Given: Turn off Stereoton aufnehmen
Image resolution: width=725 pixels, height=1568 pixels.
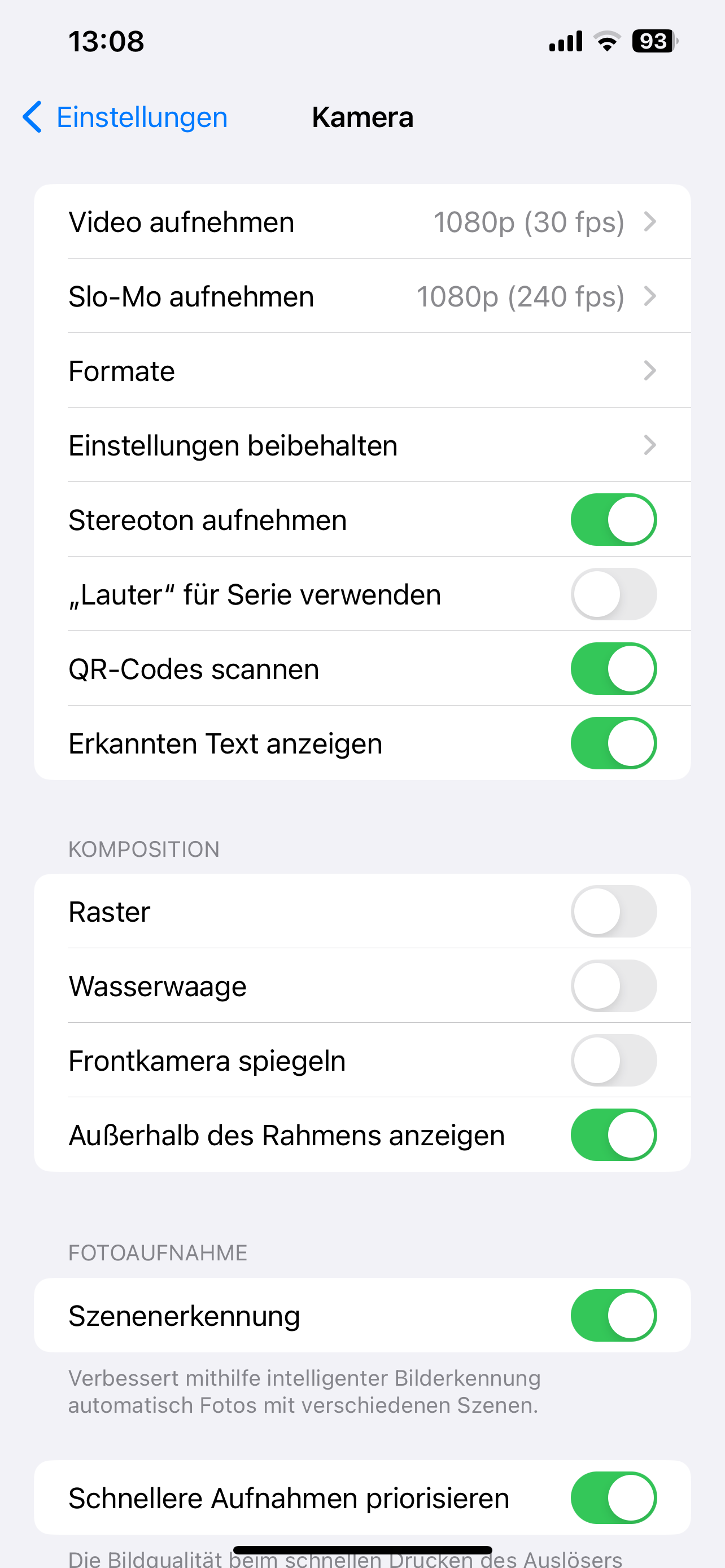Looking at the screenshot, I should tap(613, 520).
